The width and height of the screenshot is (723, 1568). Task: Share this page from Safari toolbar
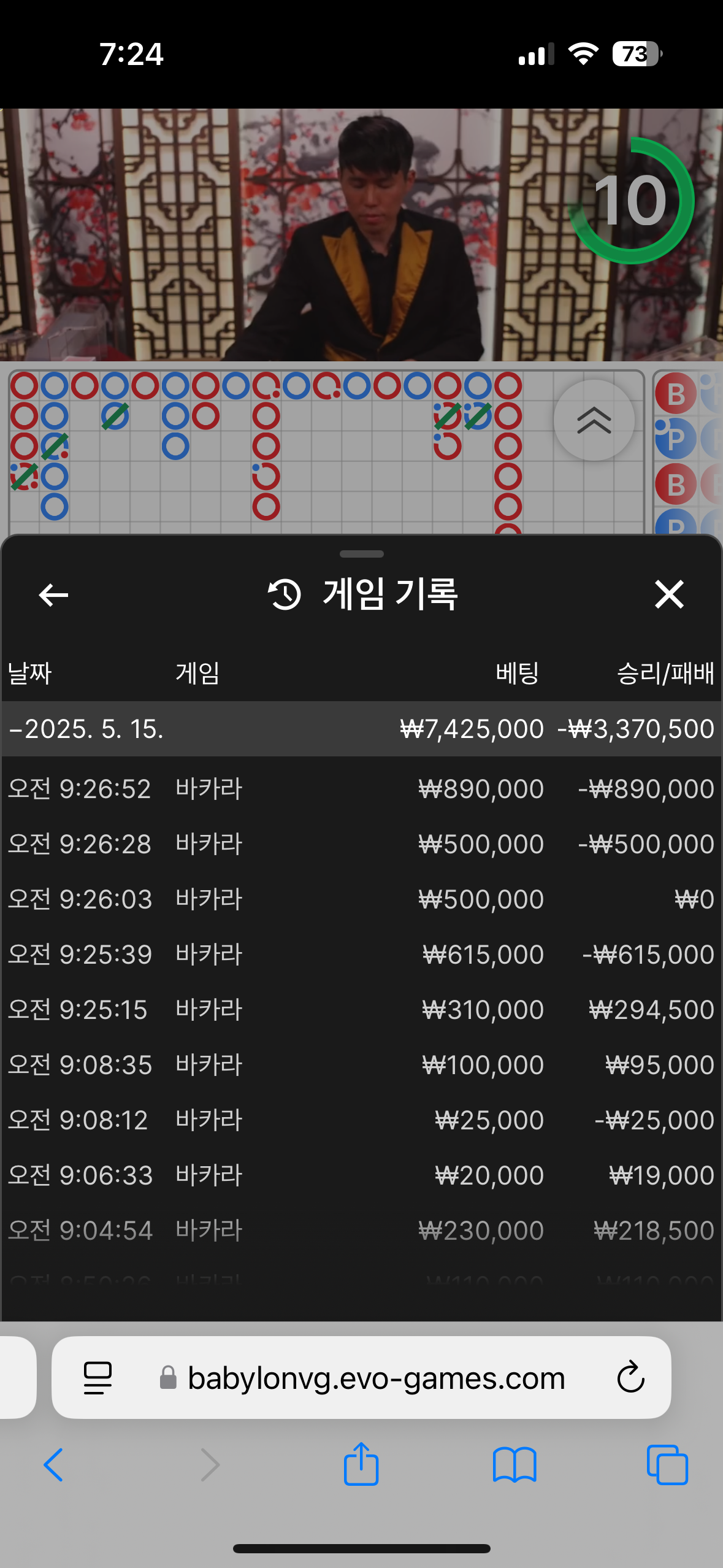tap(361, 1464)
